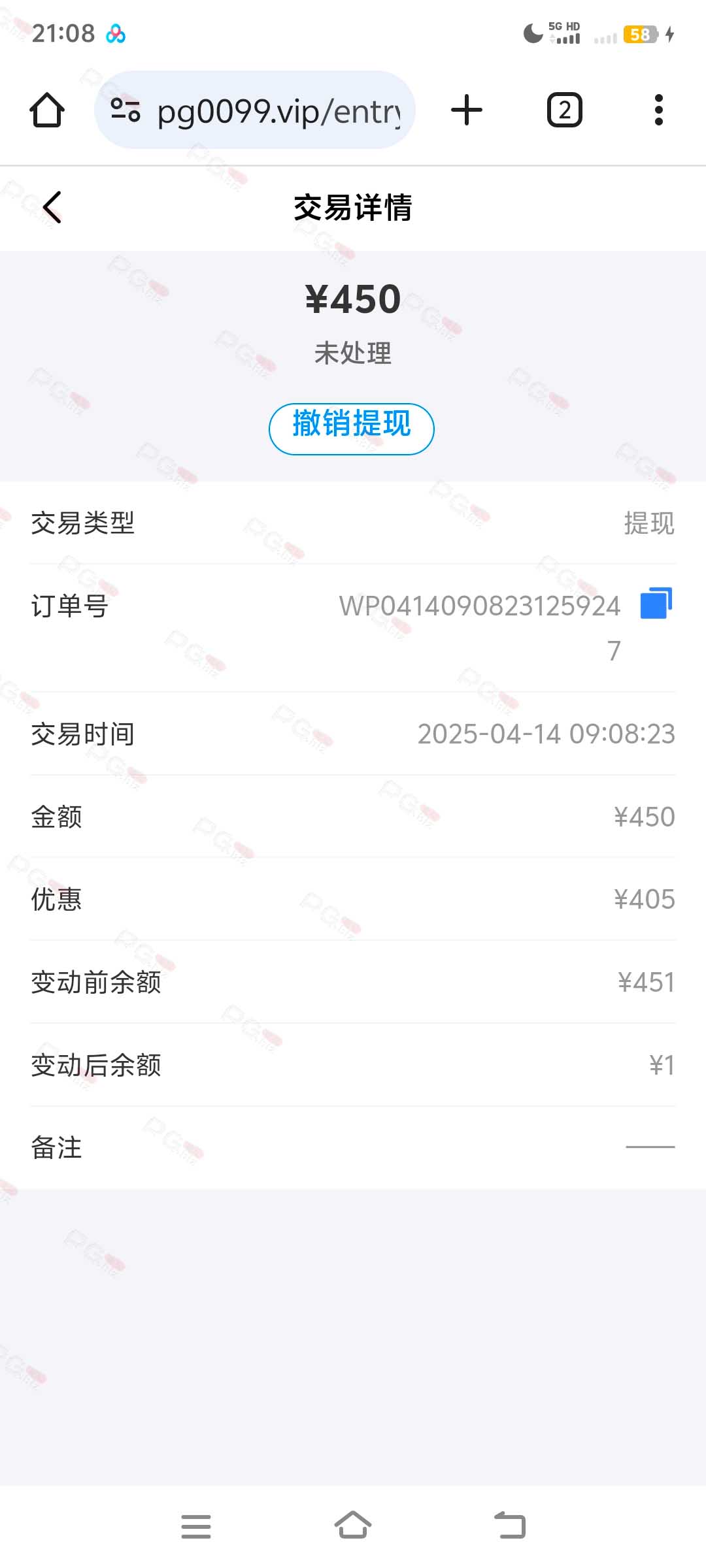
Task: Go to the phone's home screen
Action: (x=353, y=1526)
